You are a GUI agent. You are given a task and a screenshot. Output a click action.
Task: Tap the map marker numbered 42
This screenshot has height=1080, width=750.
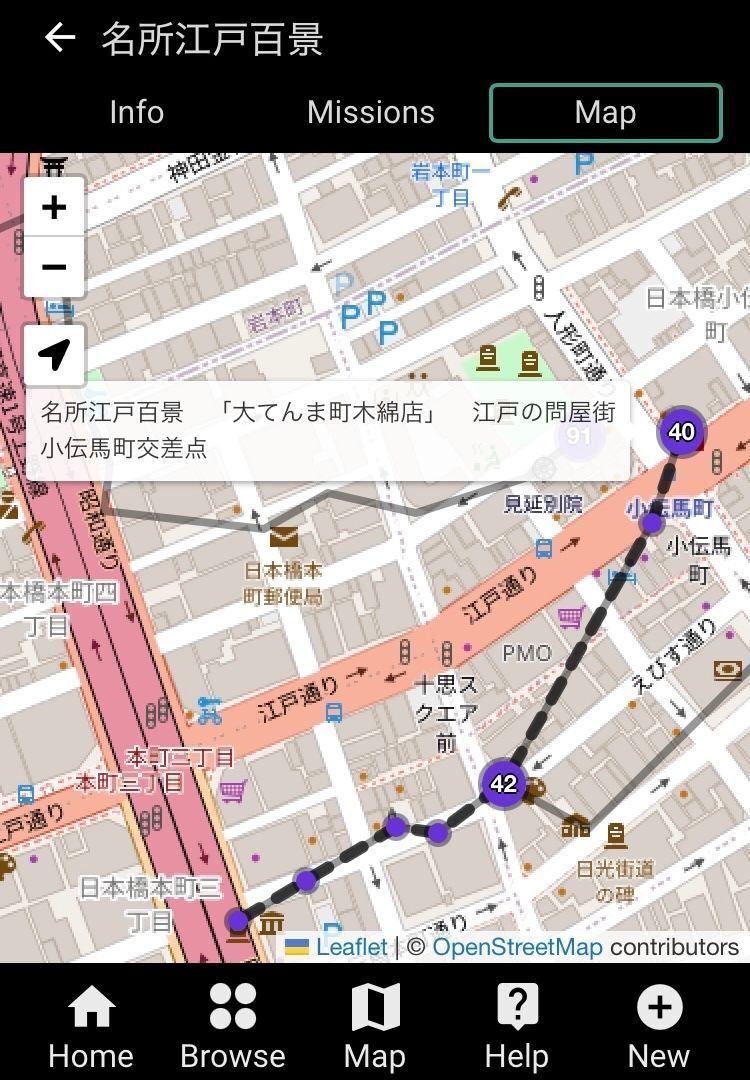click(x=504, y=783)
